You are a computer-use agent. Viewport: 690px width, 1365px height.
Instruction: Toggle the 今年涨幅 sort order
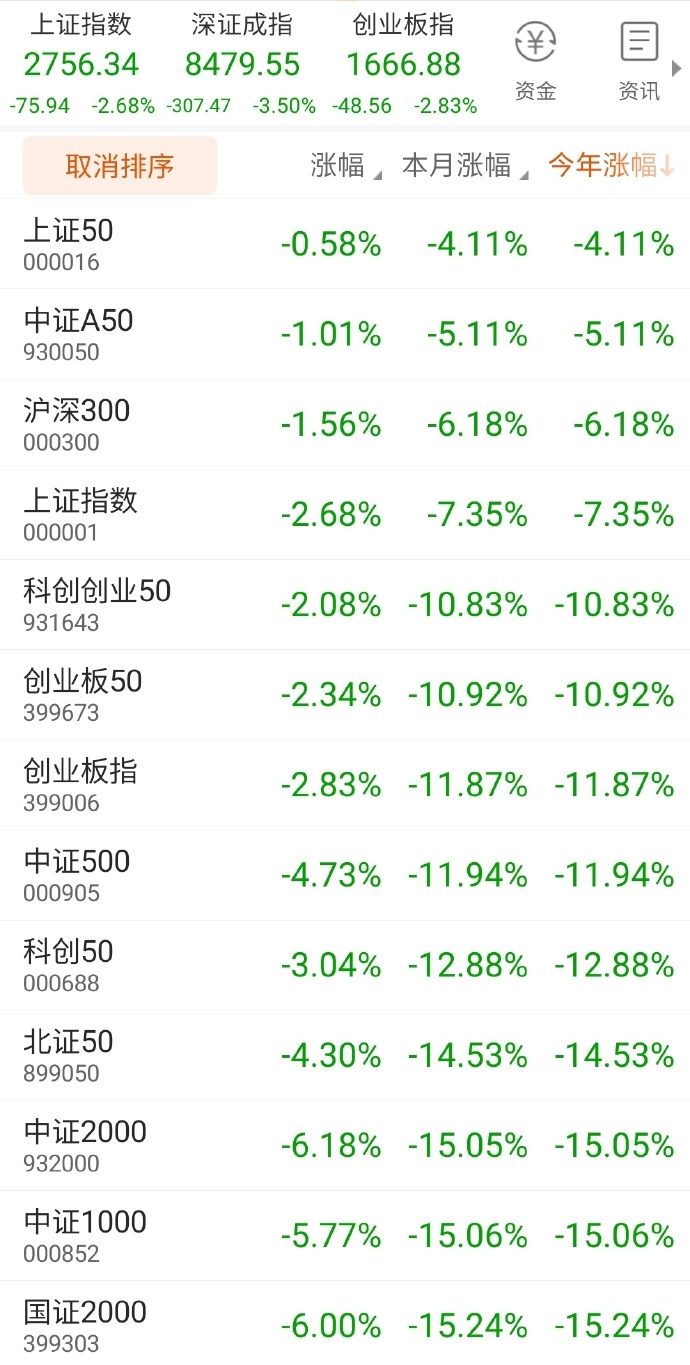pos(611,166)
